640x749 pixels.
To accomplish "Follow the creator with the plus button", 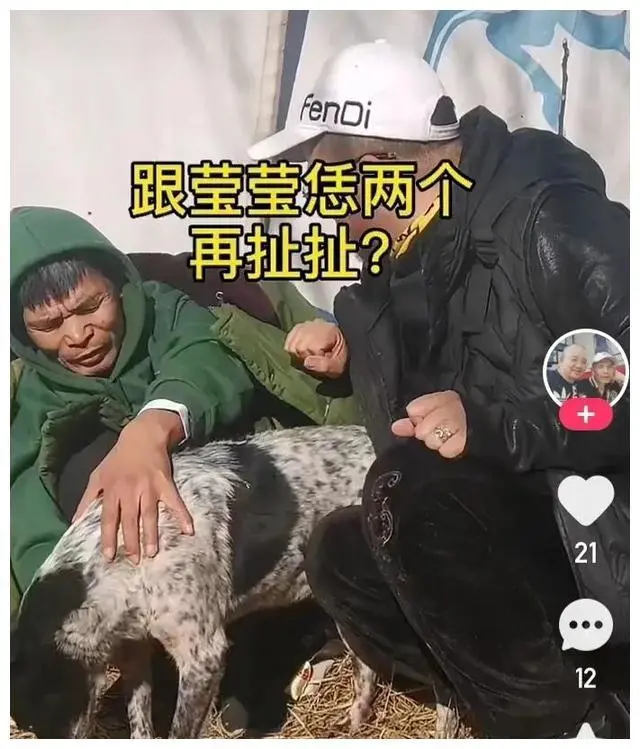I will click(586, 413).
